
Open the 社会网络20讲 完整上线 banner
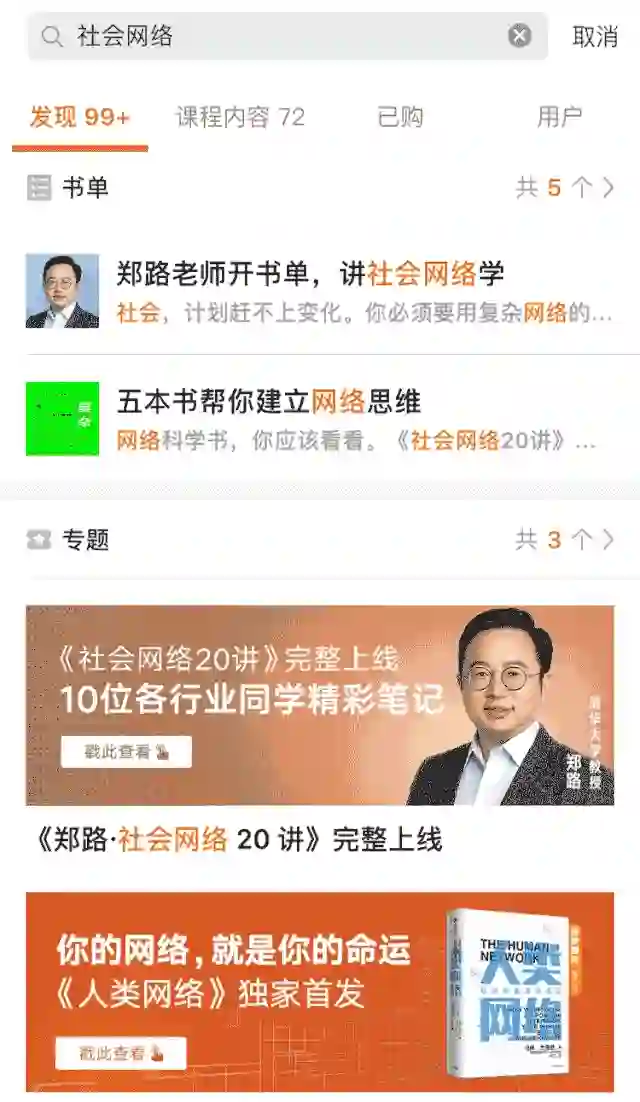(320, 705)
